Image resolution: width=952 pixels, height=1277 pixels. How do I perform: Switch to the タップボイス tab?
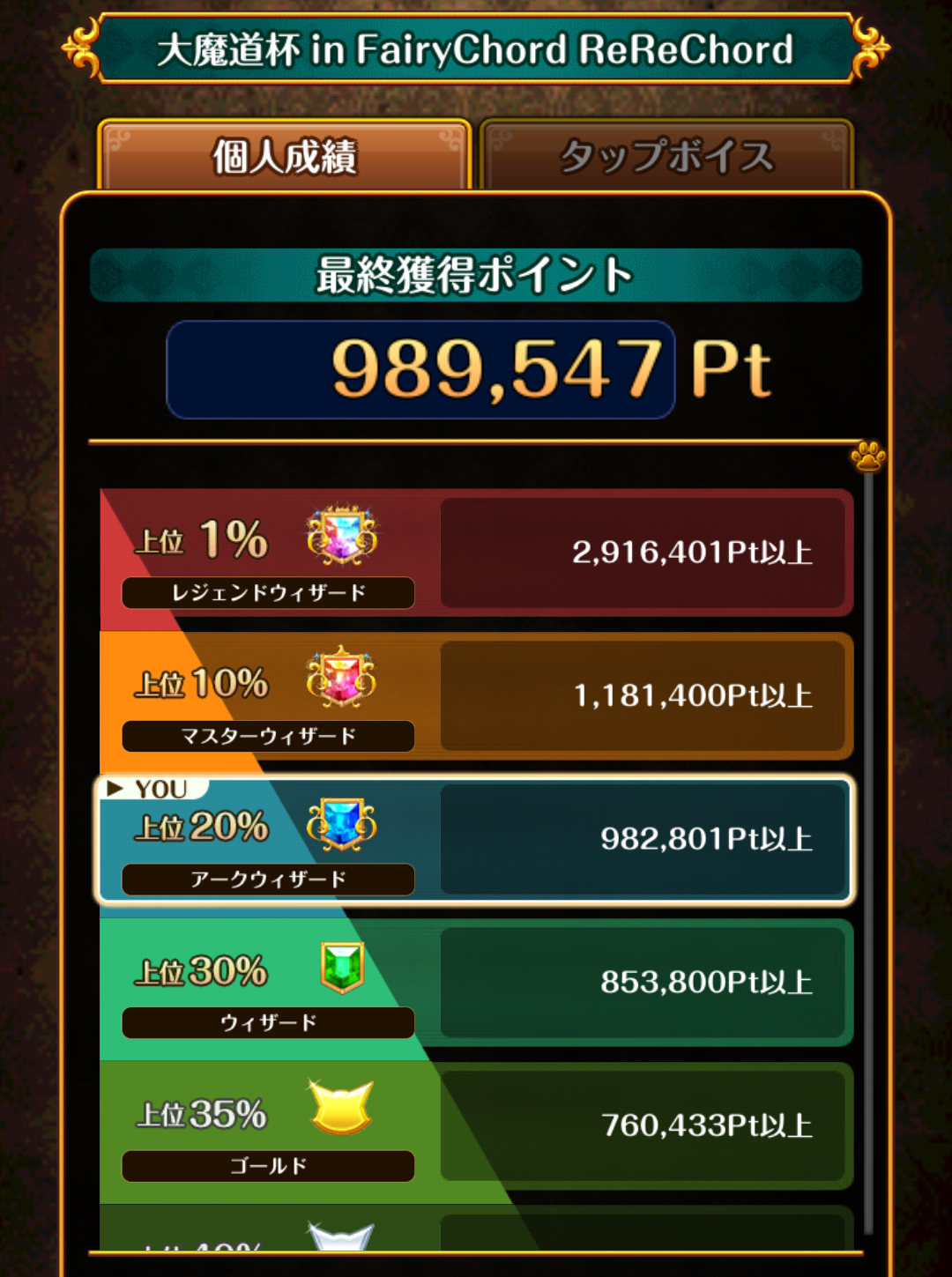(x=667, y=156)
